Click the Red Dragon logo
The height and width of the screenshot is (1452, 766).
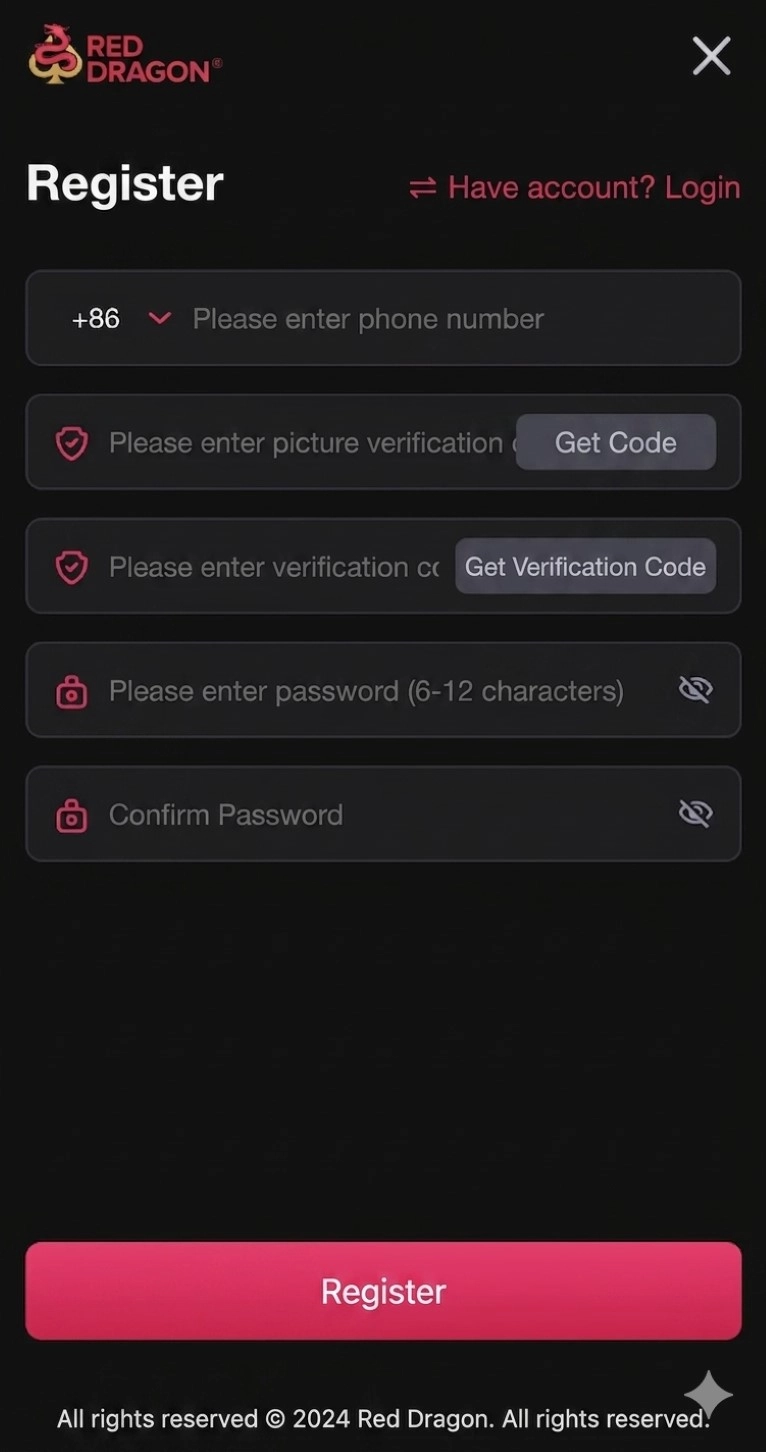[122, 56]
